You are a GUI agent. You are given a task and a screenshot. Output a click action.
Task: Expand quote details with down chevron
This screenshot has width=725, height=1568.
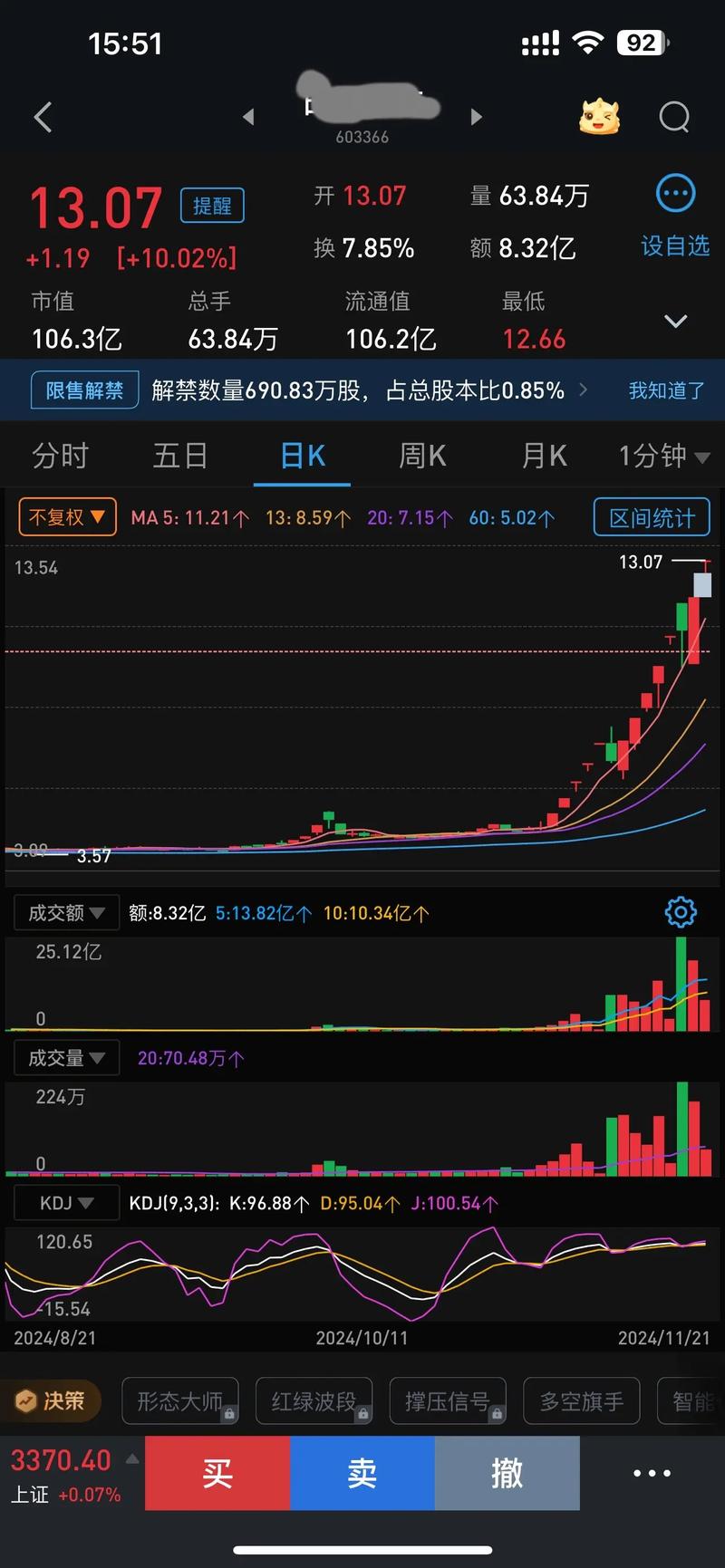click(x=676, y=322)
